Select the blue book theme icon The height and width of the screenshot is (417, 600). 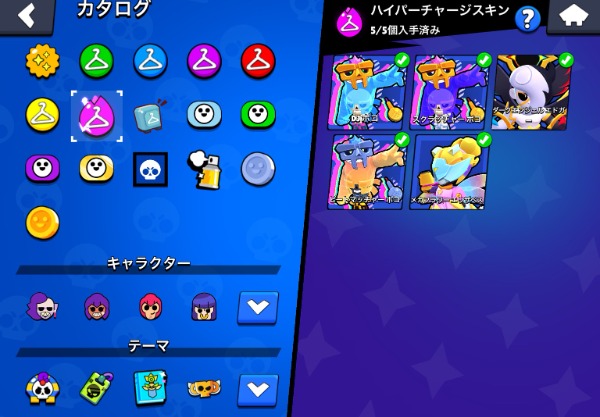pos(150,388)
